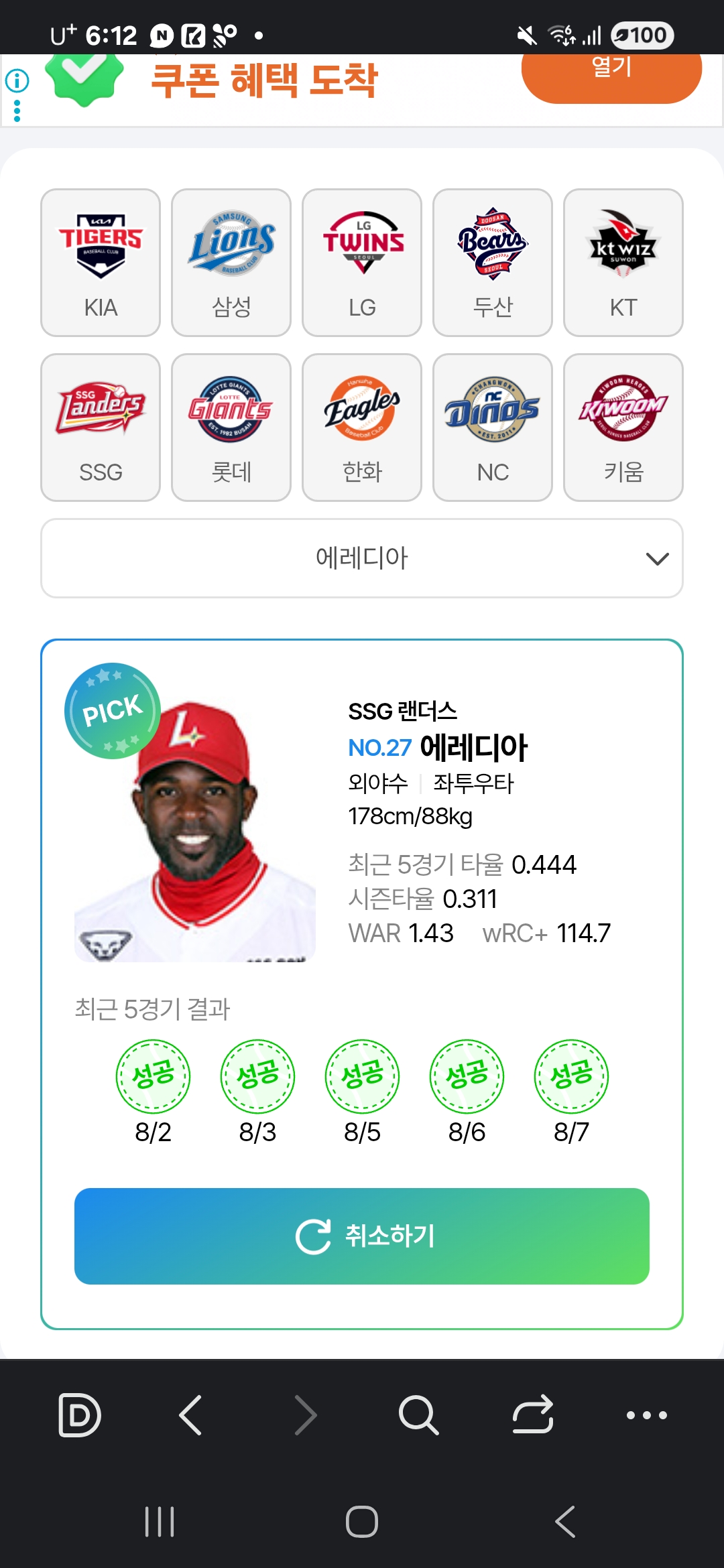Choose the SSG Landers team

(x=101, y=427)
